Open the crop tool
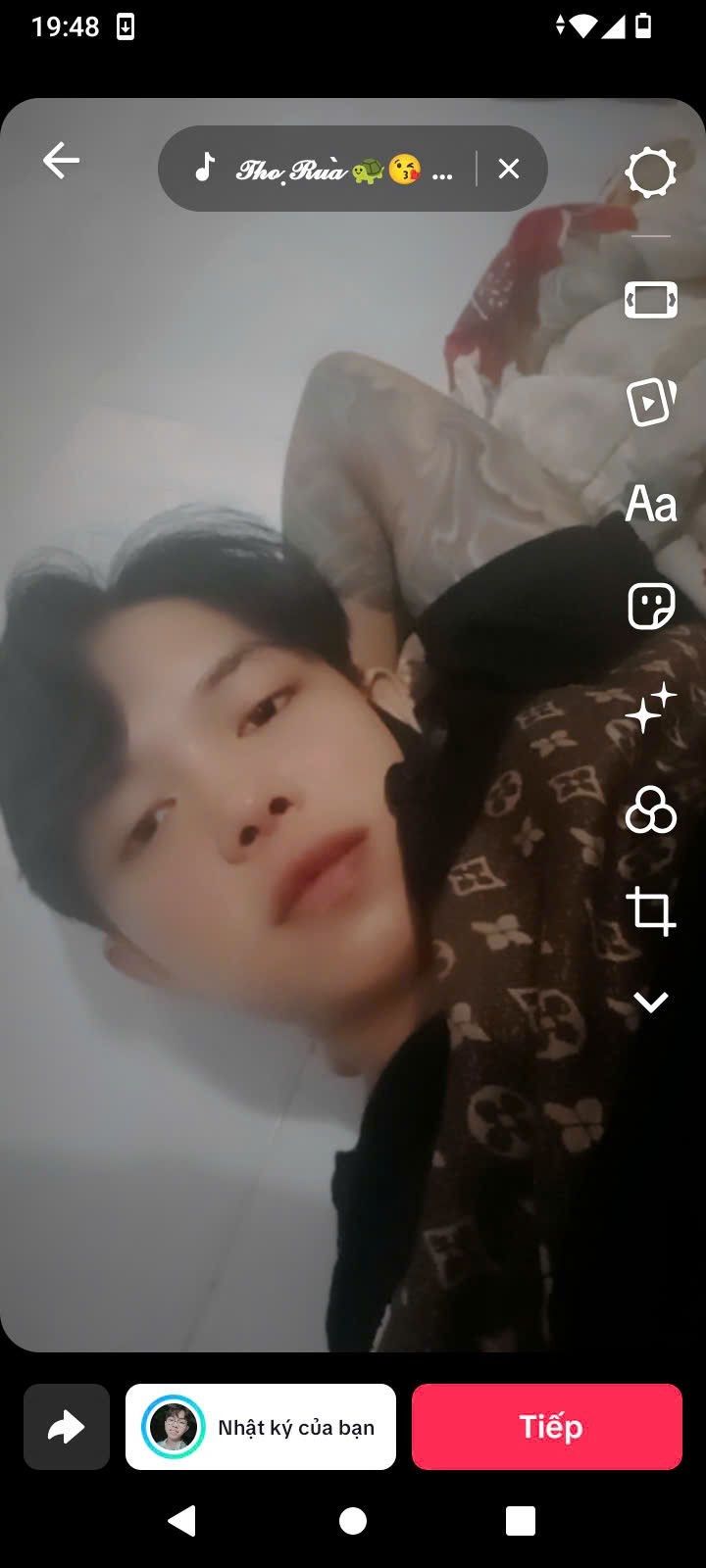Image resolution: width=706 pixels, height=1568 pixels. tap(651, 911)
